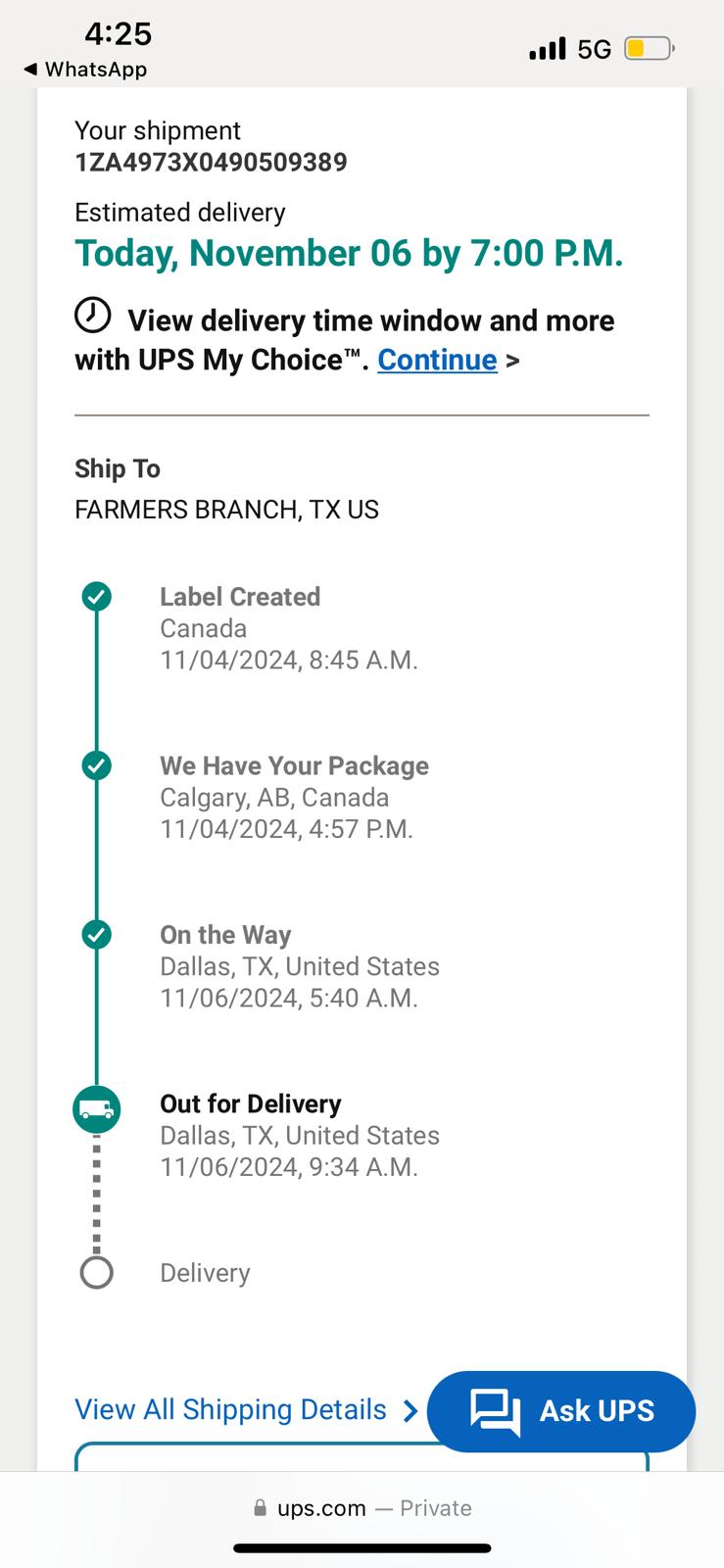
Task: Return to WhatsApp via the back link
Action: 85,70
